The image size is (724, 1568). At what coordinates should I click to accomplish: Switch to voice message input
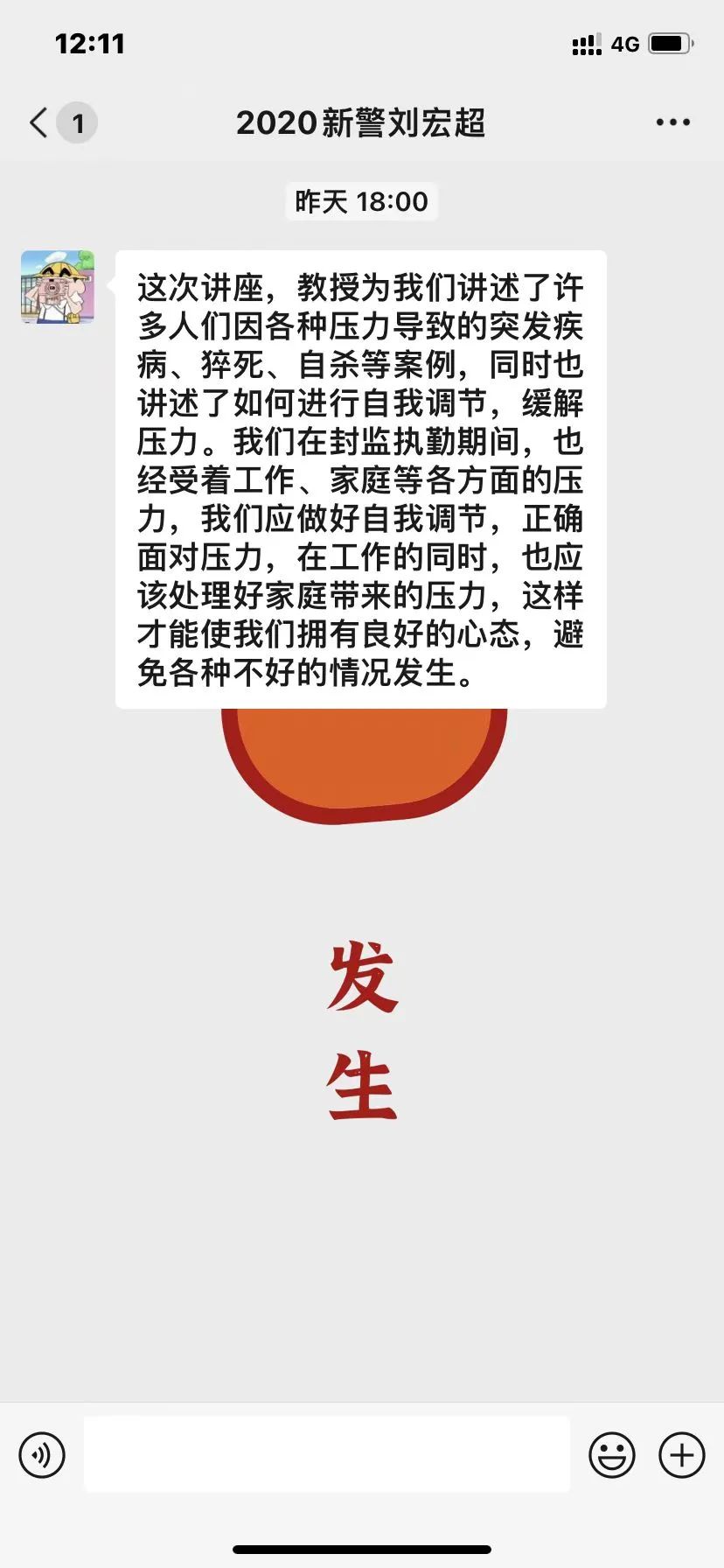pyautogui.click(x=42, y=1455)
